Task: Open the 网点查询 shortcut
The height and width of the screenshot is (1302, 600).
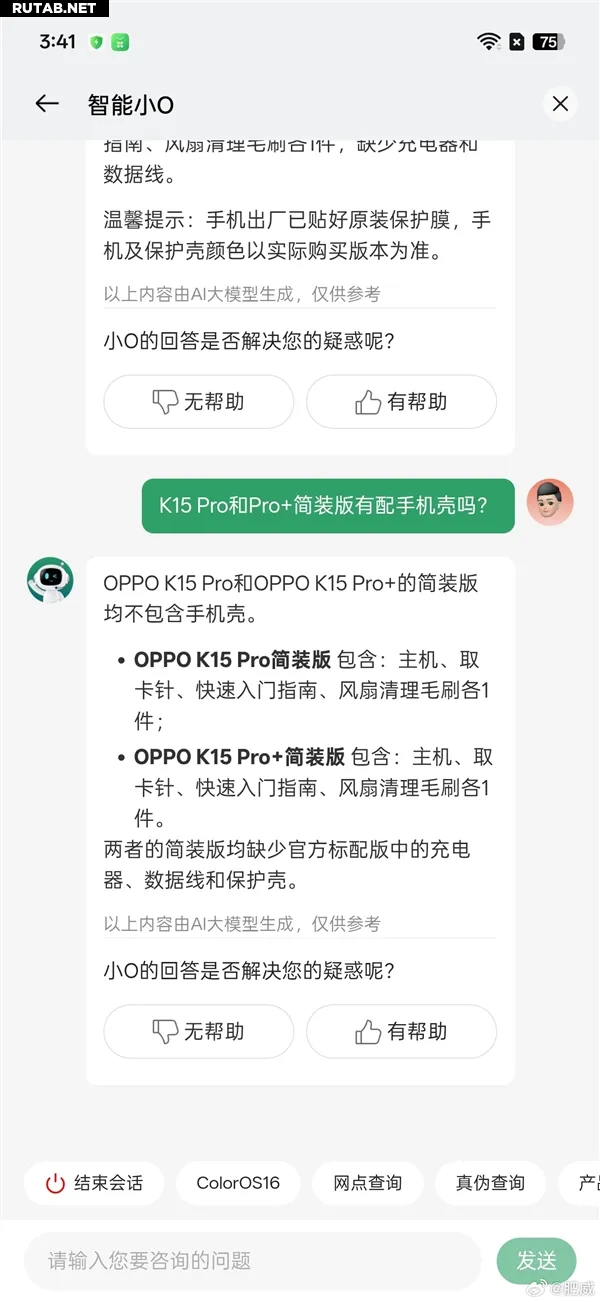Action: click(x=367, y=1183)
